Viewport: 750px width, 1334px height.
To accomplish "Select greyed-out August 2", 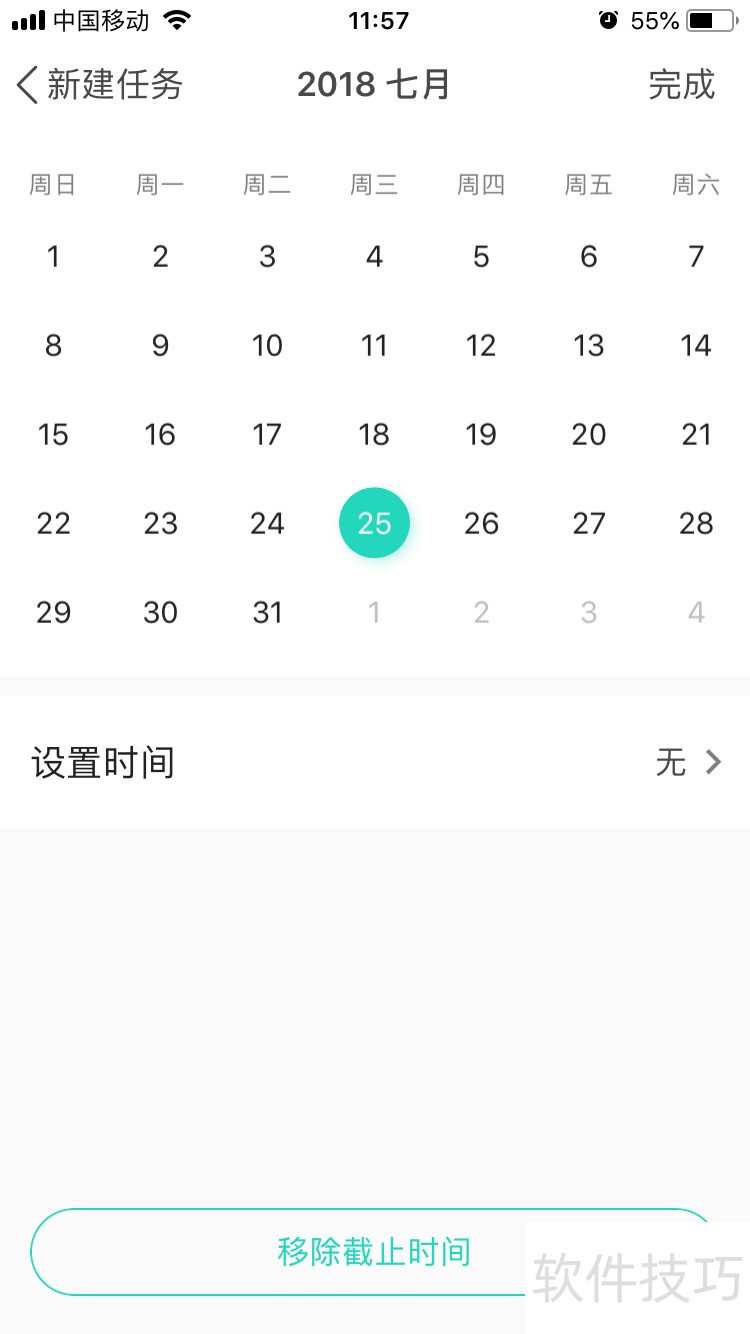I will point(481,612).
